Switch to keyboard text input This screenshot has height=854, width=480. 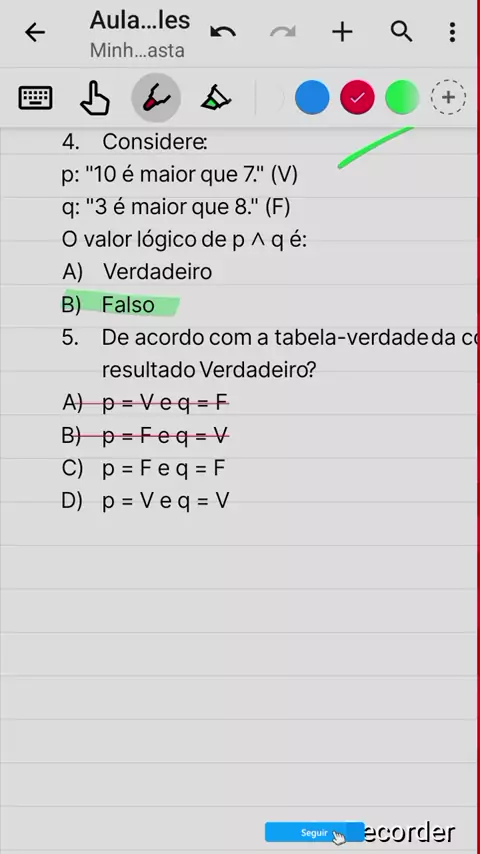pyautogui.click(x=35, y=98)
